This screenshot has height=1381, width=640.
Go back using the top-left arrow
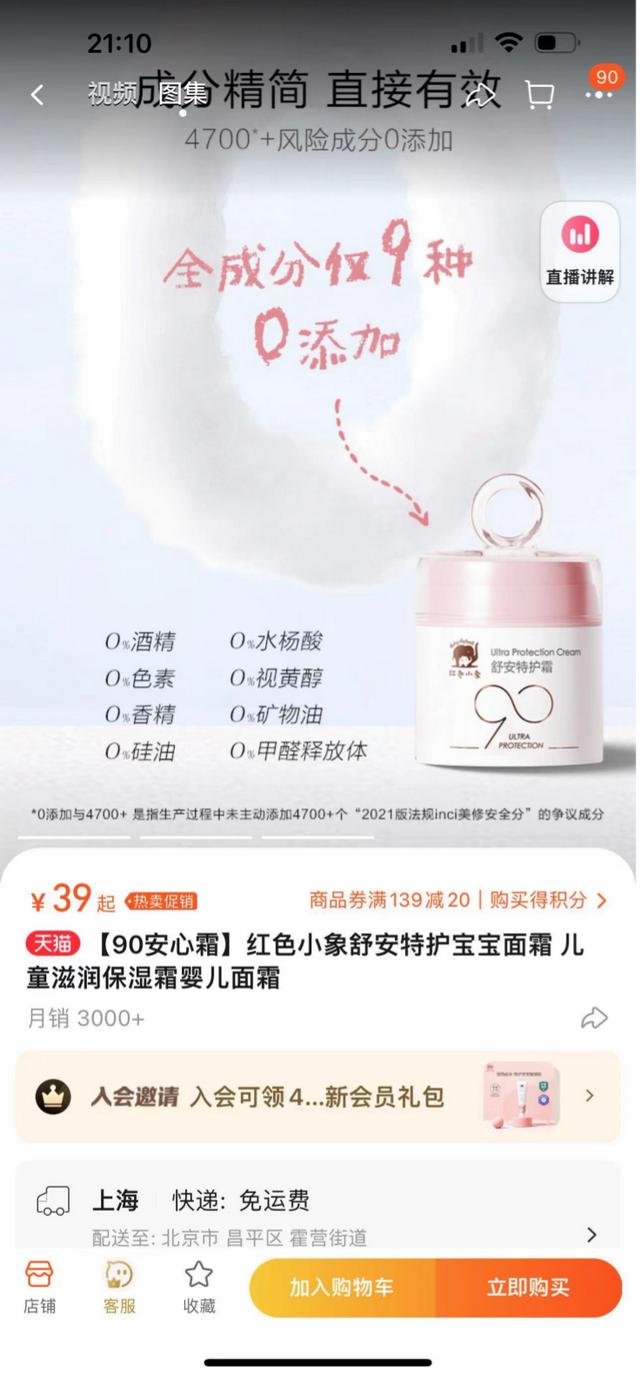[x=37, y=95]
